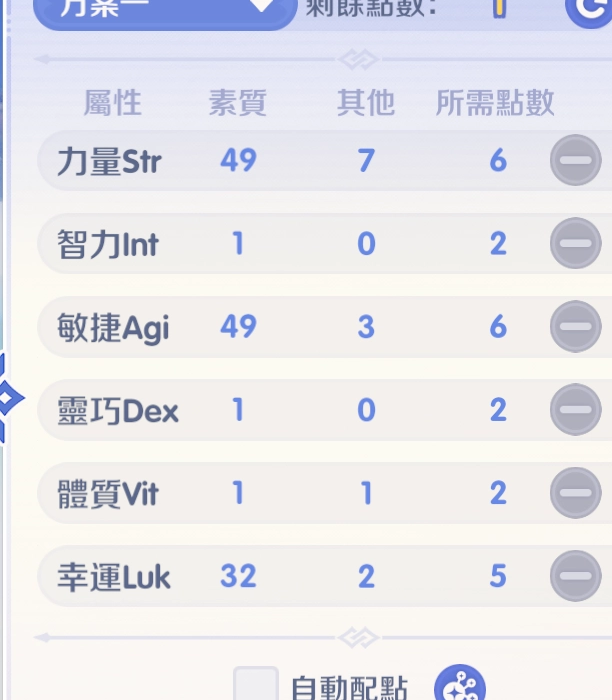Open the 方案一 plan dropdown
This screenshot has height=700, width=612.
pyautogui.click(x=165, y=10)
